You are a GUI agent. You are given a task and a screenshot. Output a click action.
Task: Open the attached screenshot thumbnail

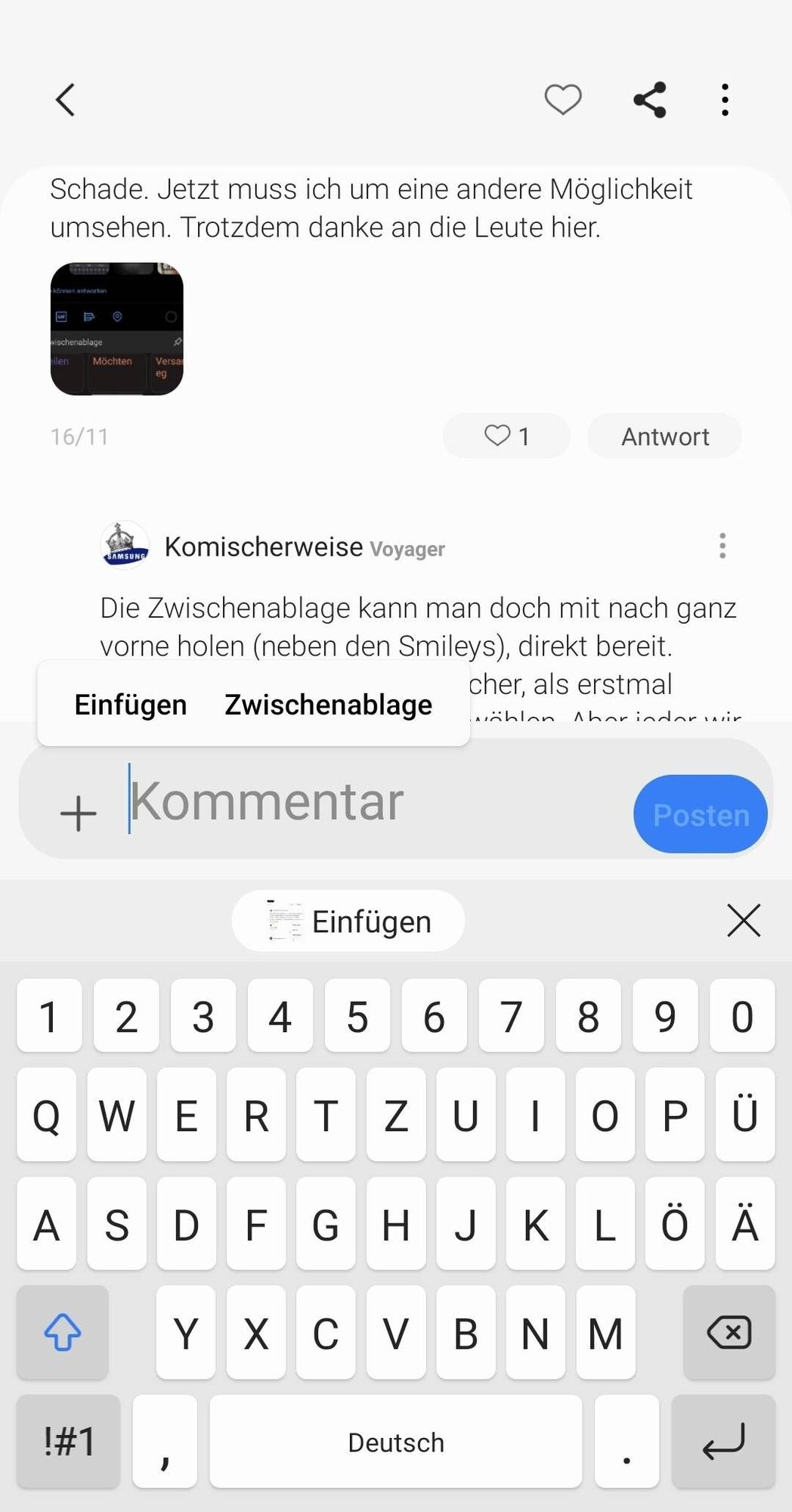(x=116, y=329)
